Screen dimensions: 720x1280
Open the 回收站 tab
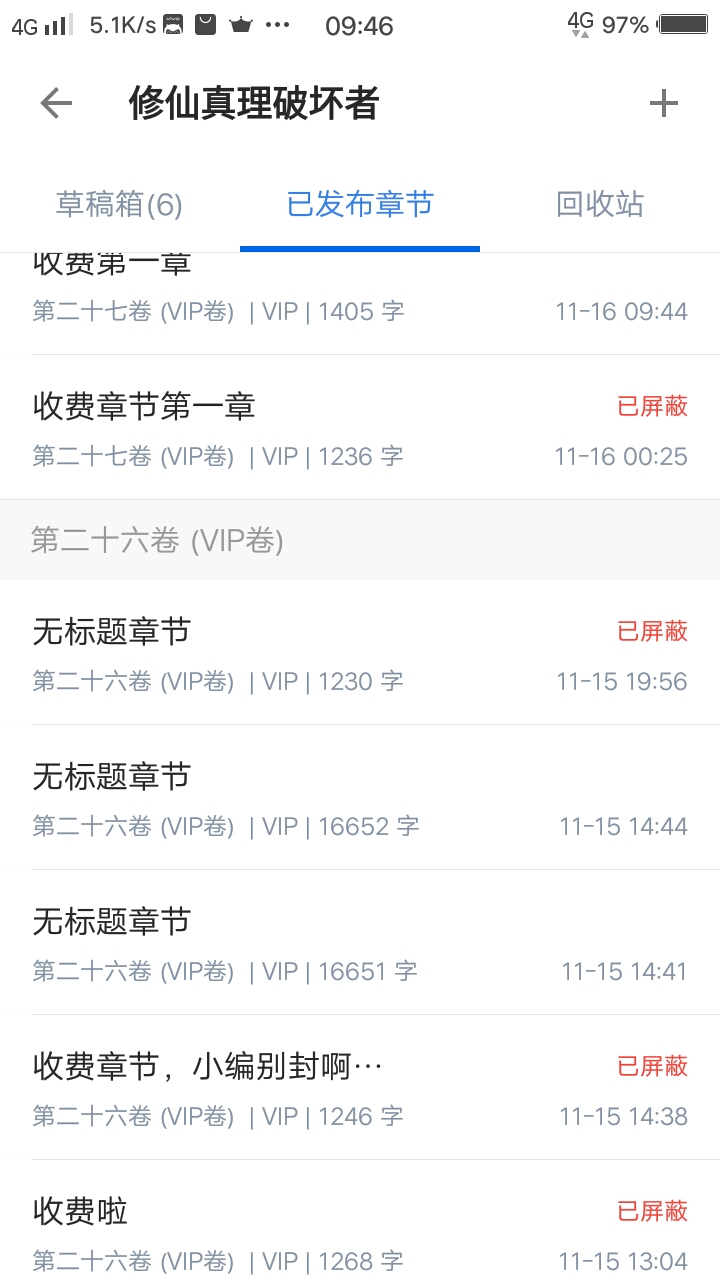pos(600,205)
